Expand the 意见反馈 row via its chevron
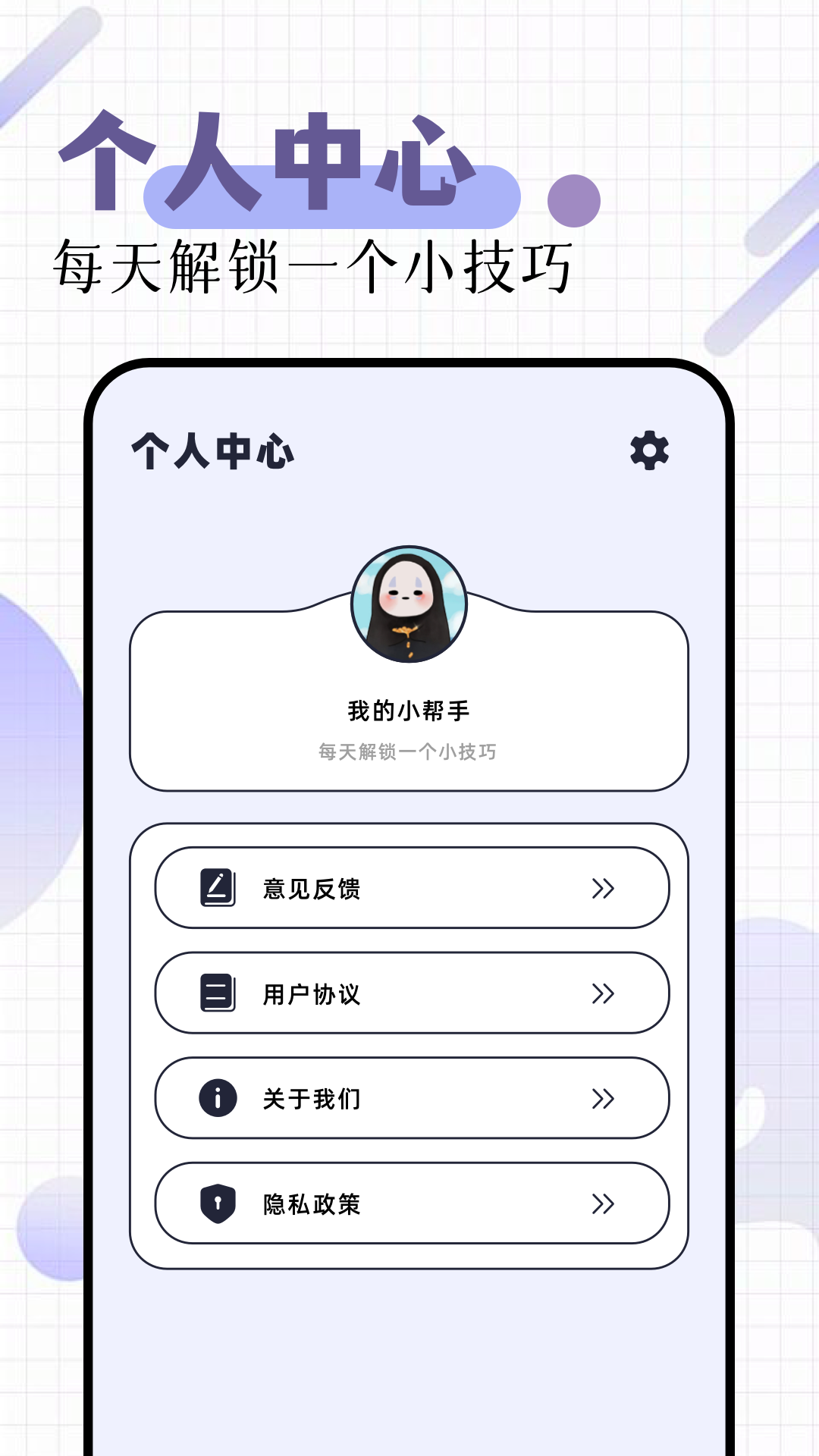Image resolution: width=819 pixels, height=1456 pixels. pos(603,887)
